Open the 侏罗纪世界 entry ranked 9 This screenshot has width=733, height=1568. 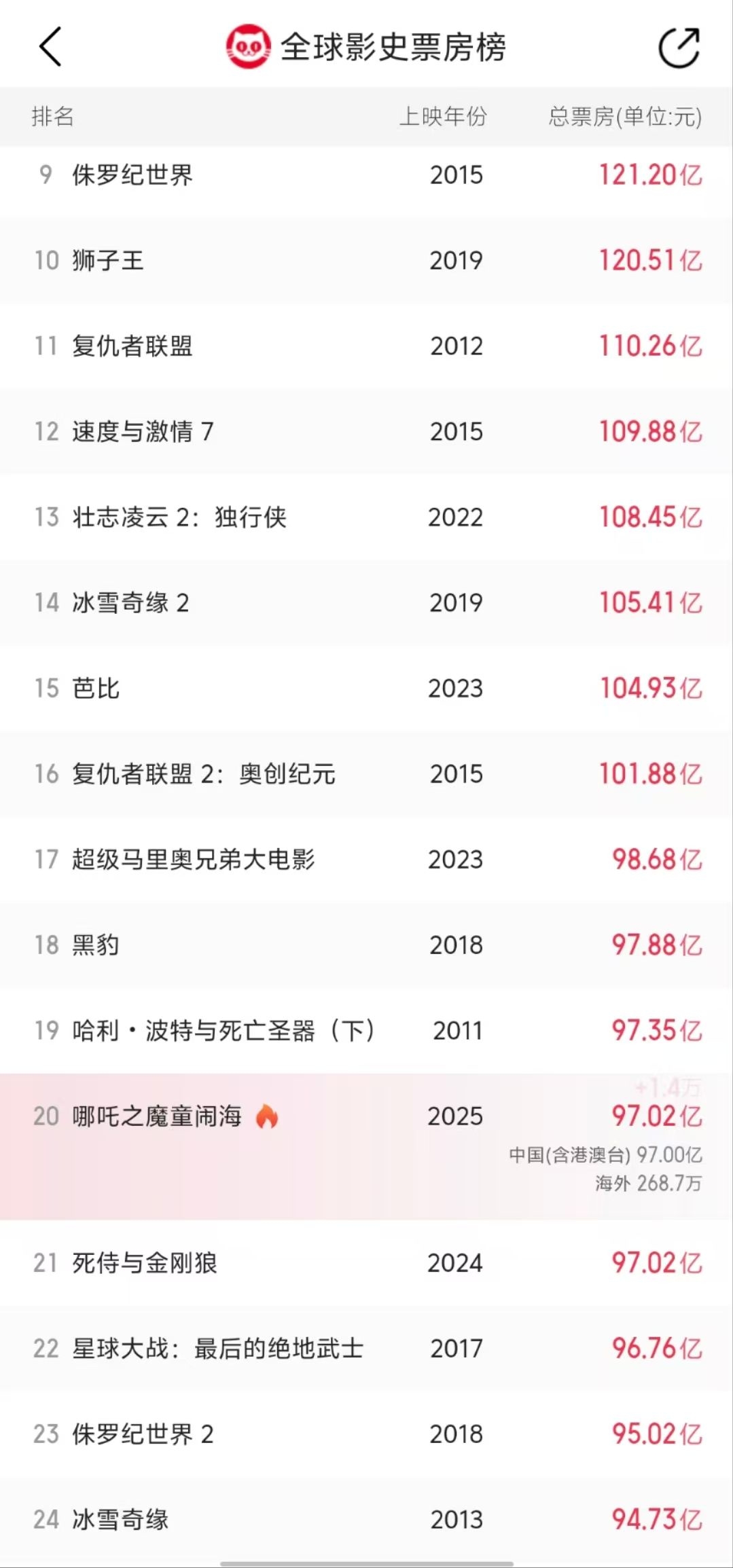pos(366,175)
